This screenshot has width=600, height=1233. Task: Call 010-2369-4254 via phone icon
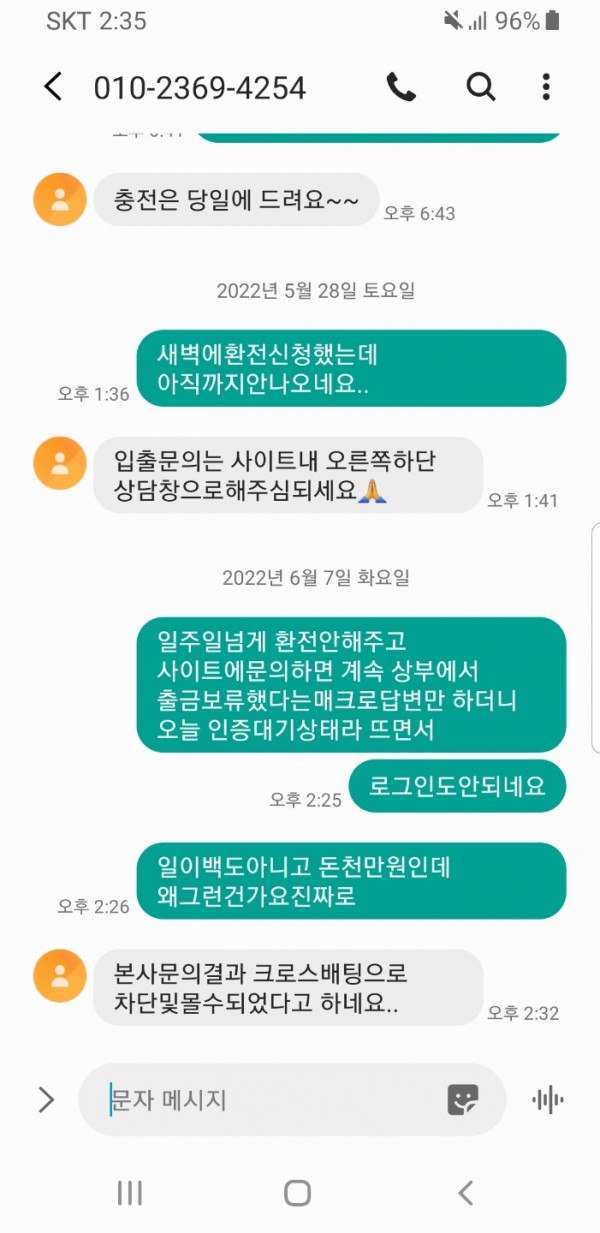tap(401, 88)
